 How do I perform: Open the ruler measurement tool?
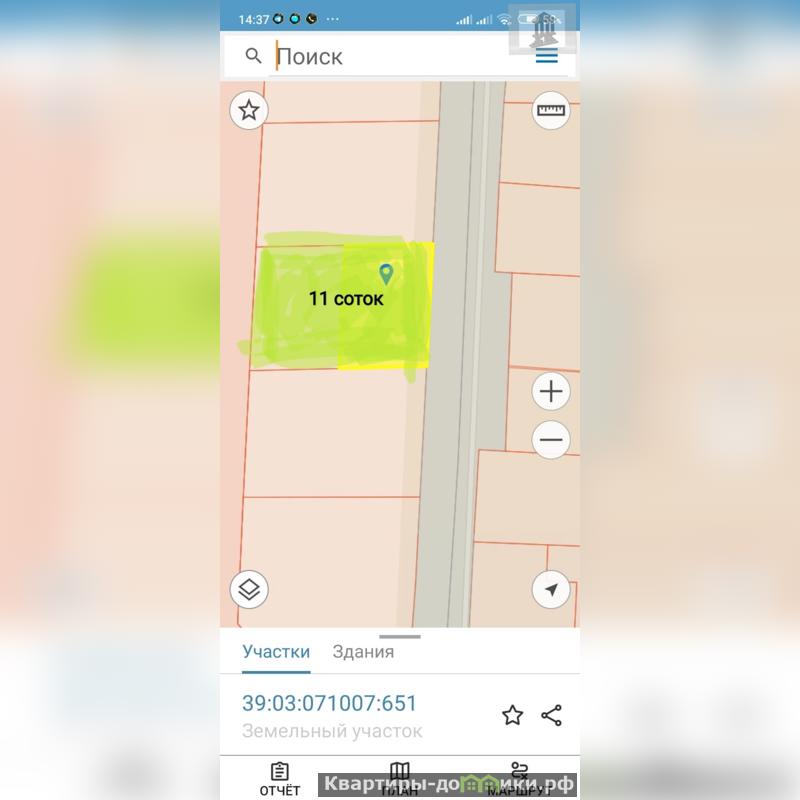(x=551, y=110)
